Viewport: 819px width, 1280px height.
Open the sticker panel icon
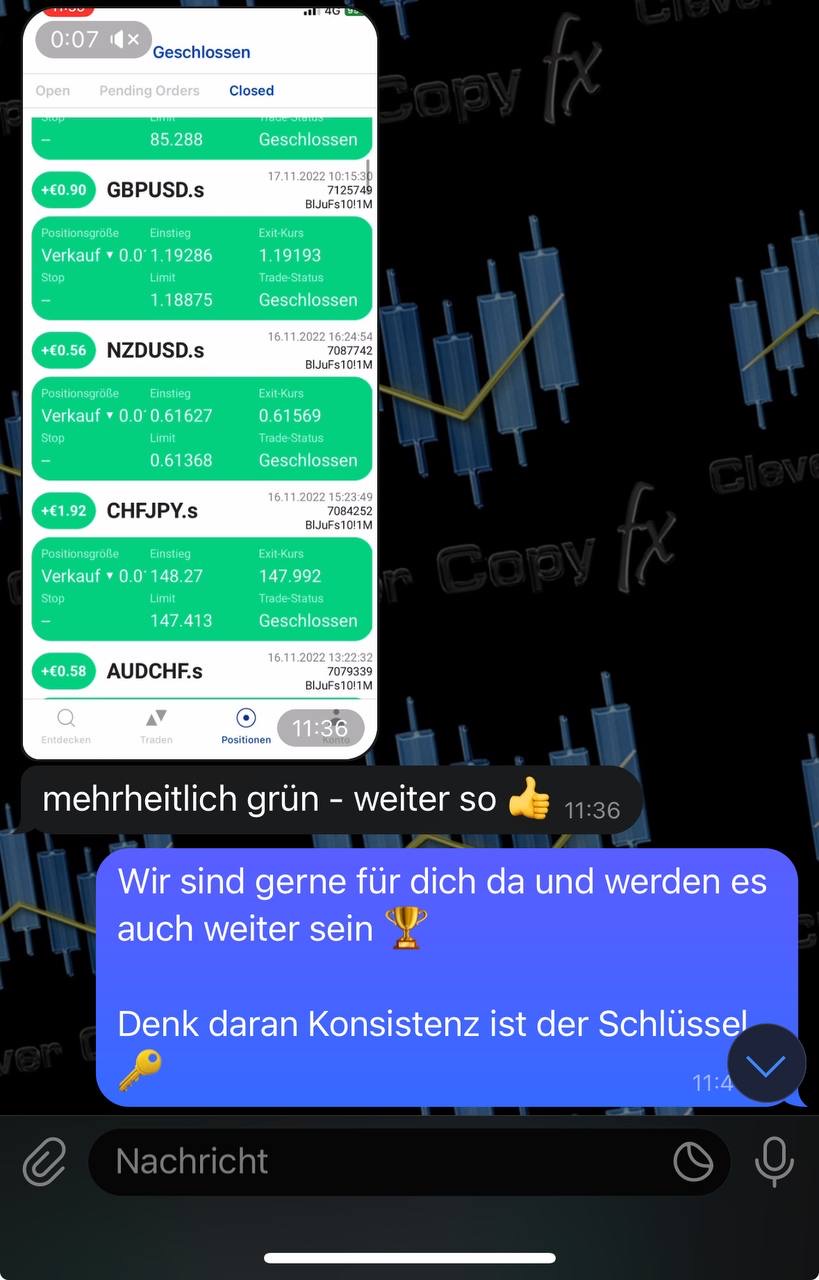pyautogui.click(x=693, y=1162)
